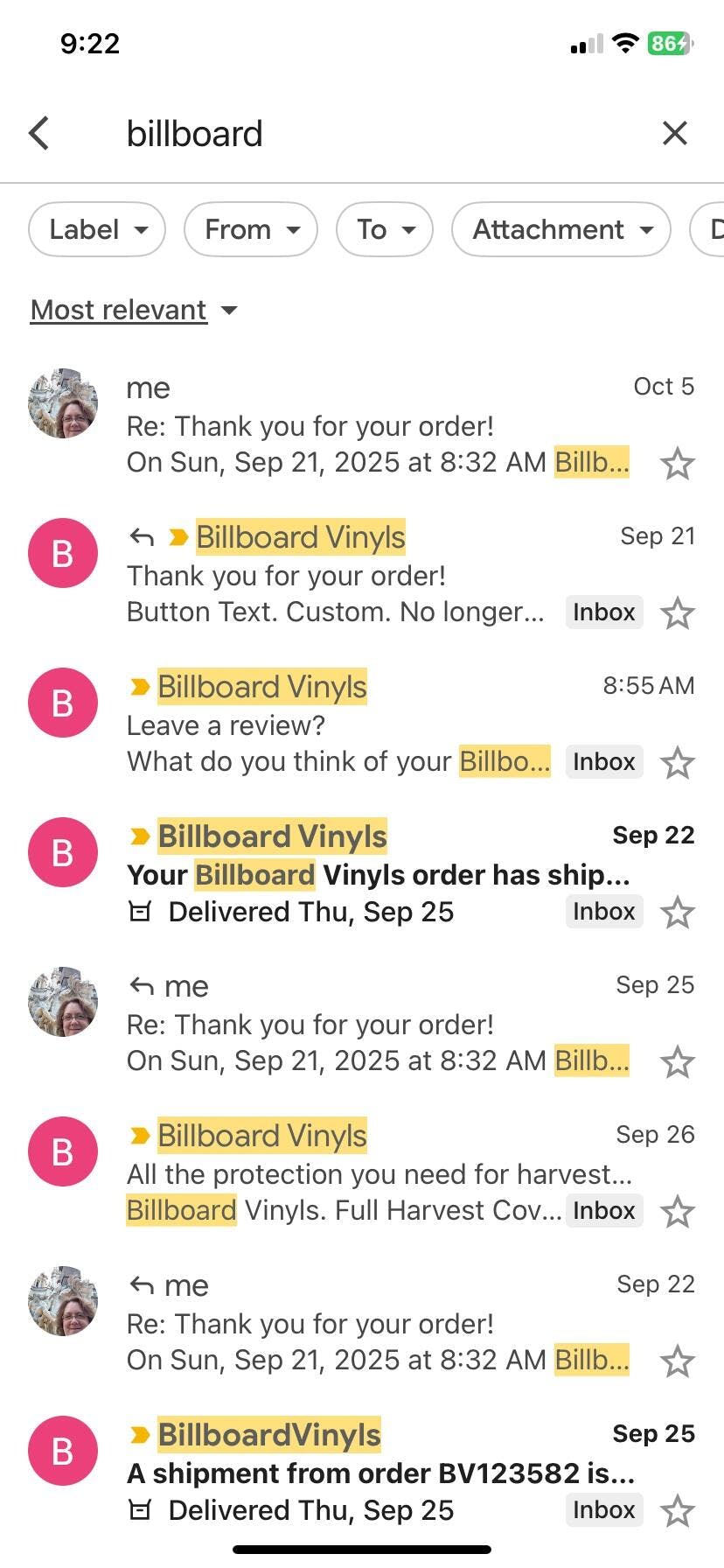The width and height of the screenshot is (724, 1568).
Task: Edit the billboard search field
Action: point(350,134)
